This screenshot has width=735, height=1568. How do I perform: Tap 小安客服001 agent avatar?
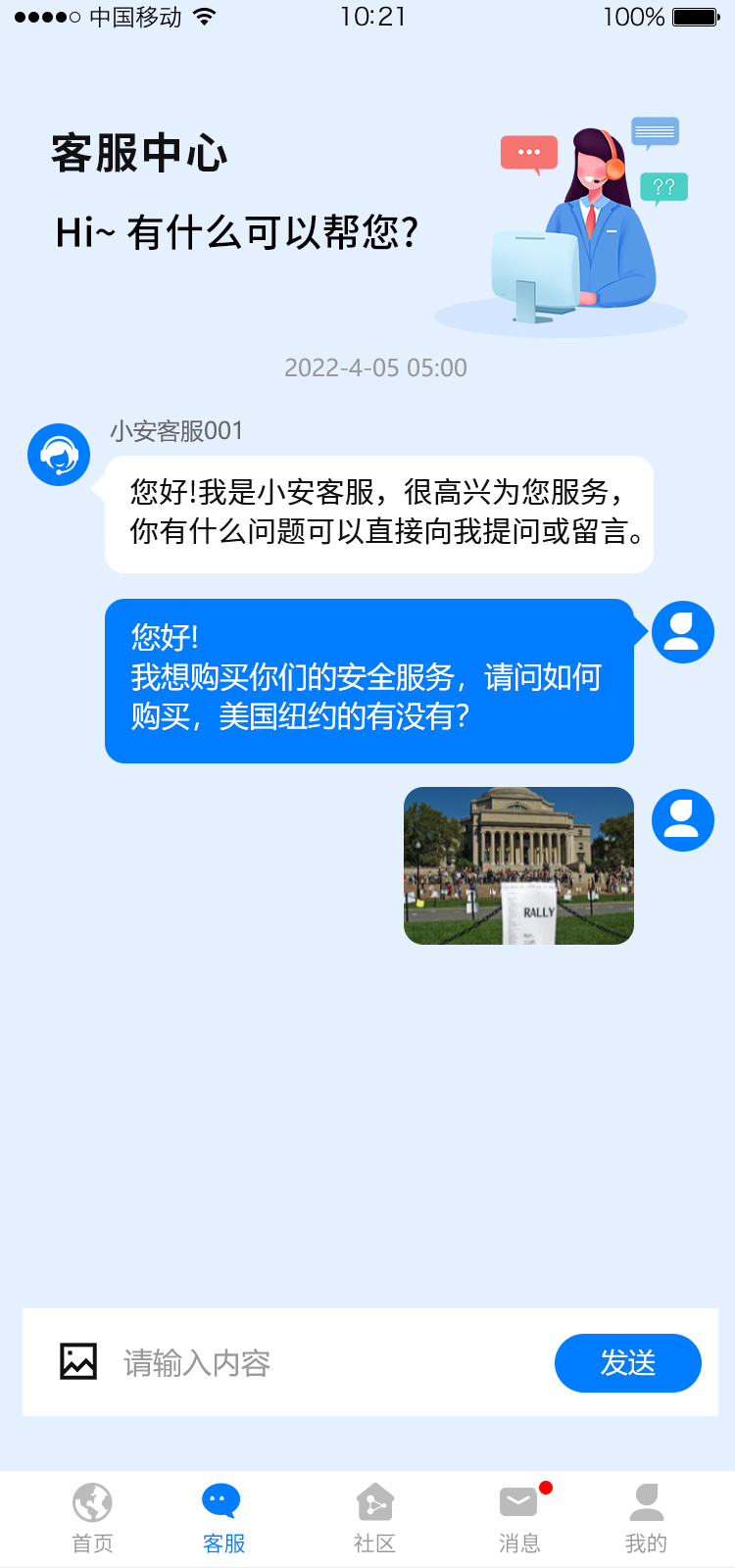[x=59, y=455]
